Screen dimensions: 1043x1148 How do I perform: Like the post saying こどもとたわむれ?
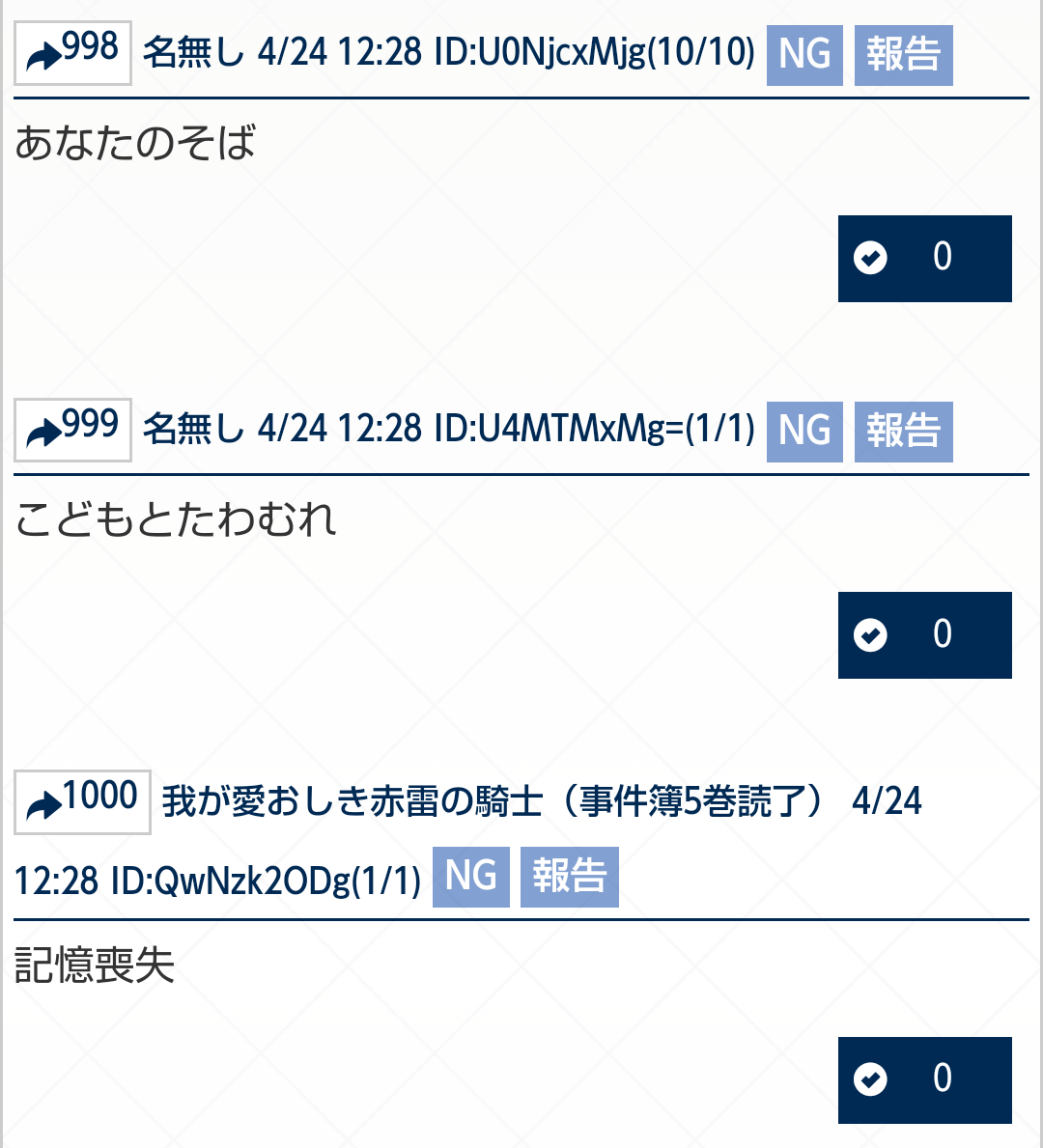pos(924,634)
